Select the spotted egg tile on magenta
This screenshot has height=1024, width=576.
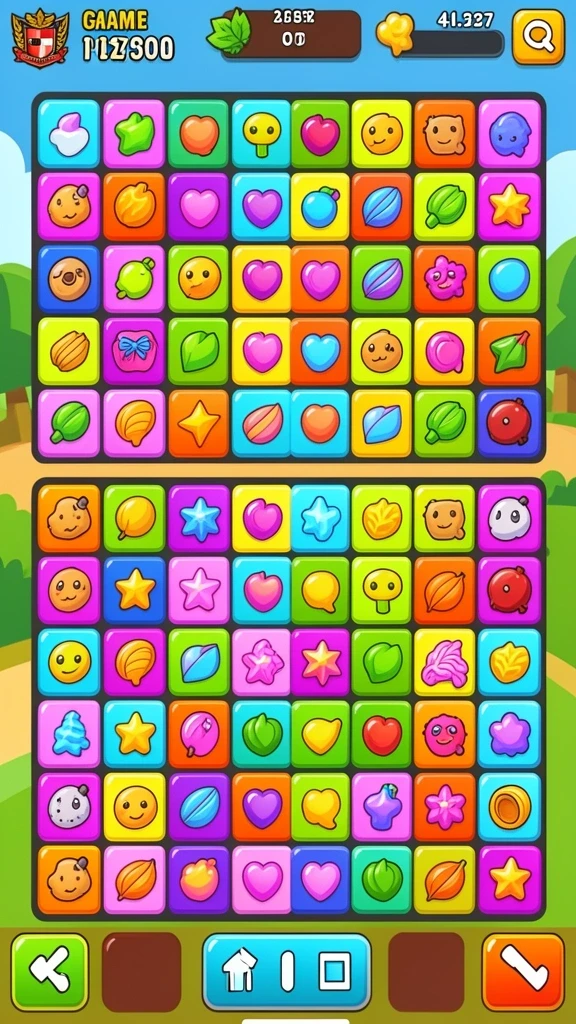[x=69, y=807]
